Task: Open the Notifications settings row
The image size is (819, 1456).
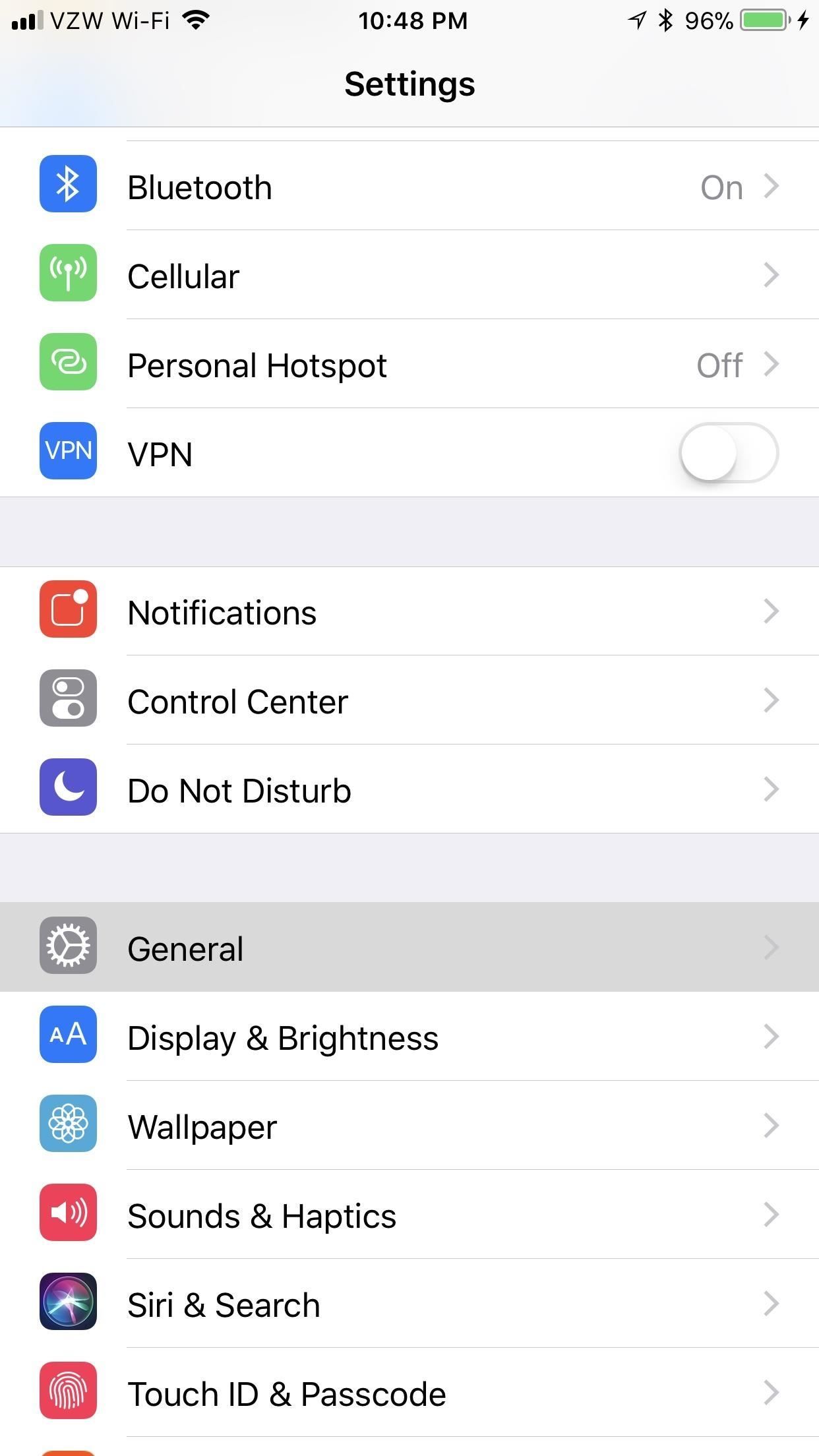Action: pyautogui.click(x=409, y=611)
